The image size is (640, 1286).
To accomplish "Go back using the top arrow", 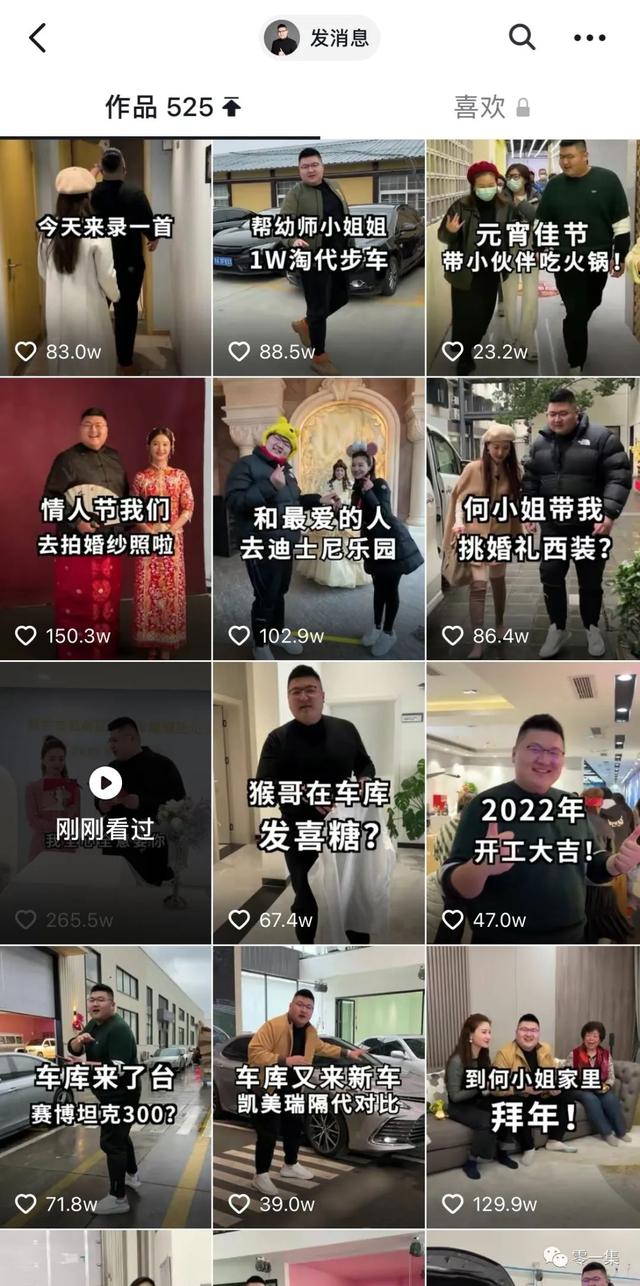I will point(38,38).
